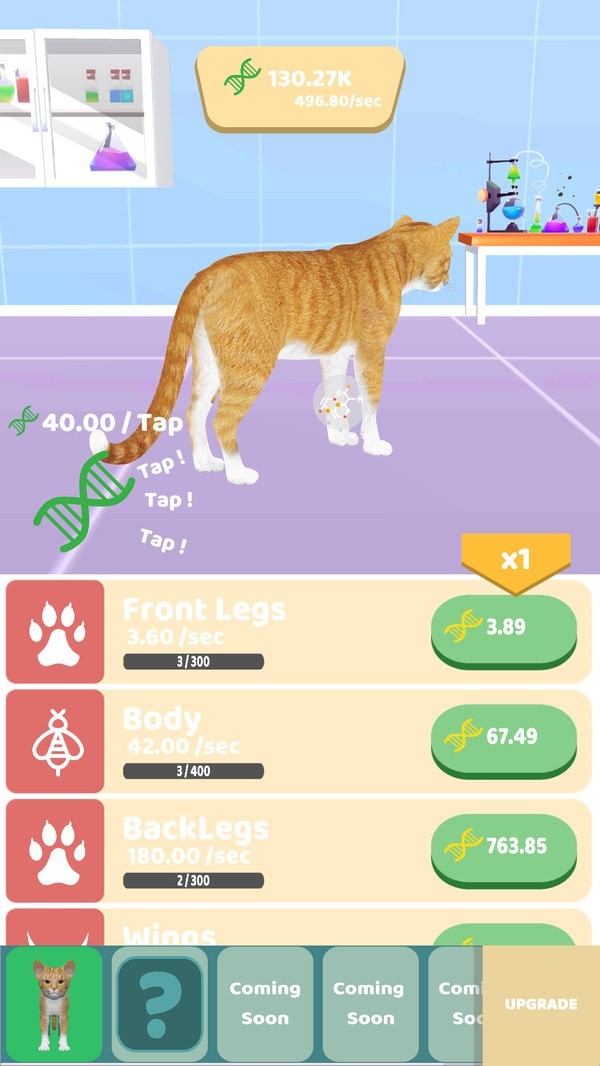Change the x1 purchase multiplier
The height and width of the screenshot is (1066, 600).
point(515,559)
